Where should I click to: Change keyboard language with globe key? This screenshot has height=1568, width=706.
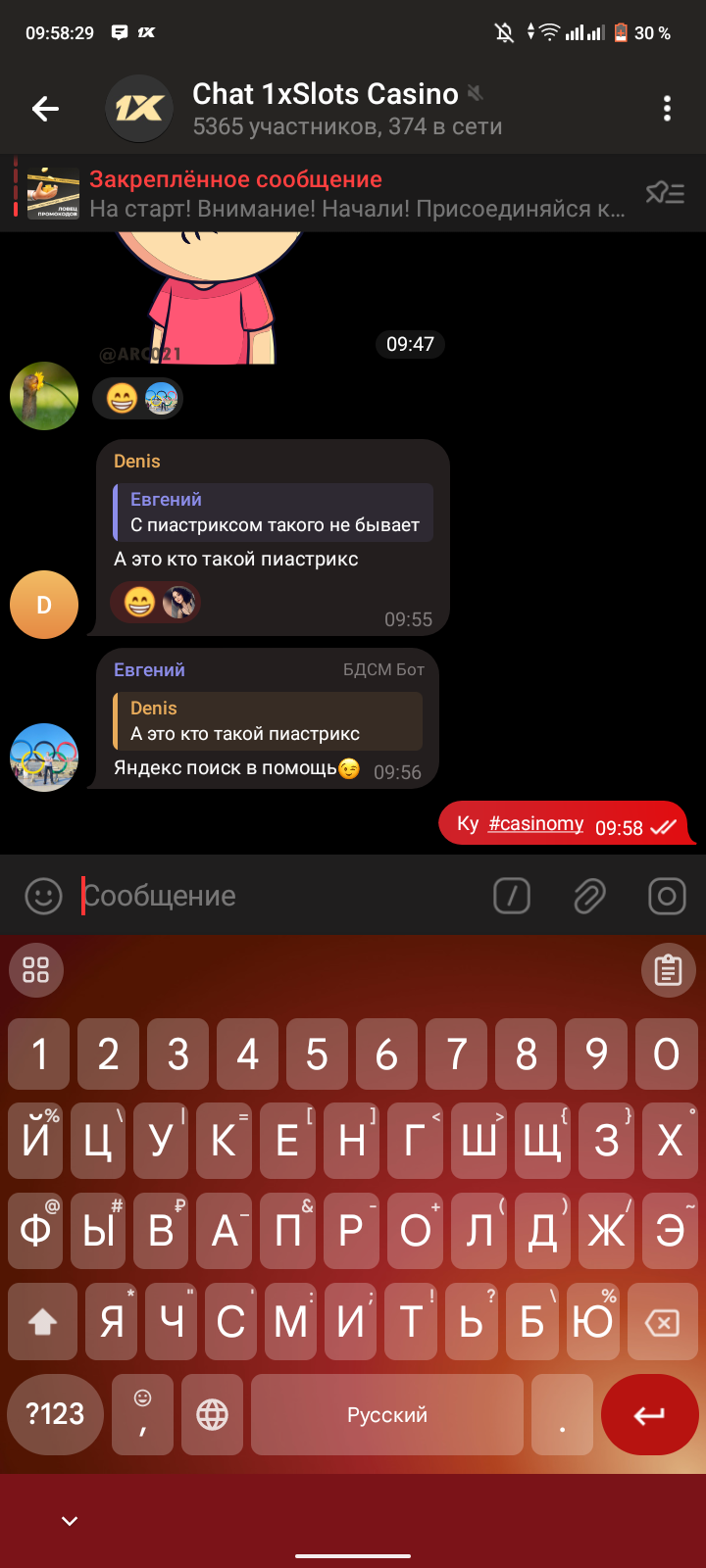coord(212,1414)
